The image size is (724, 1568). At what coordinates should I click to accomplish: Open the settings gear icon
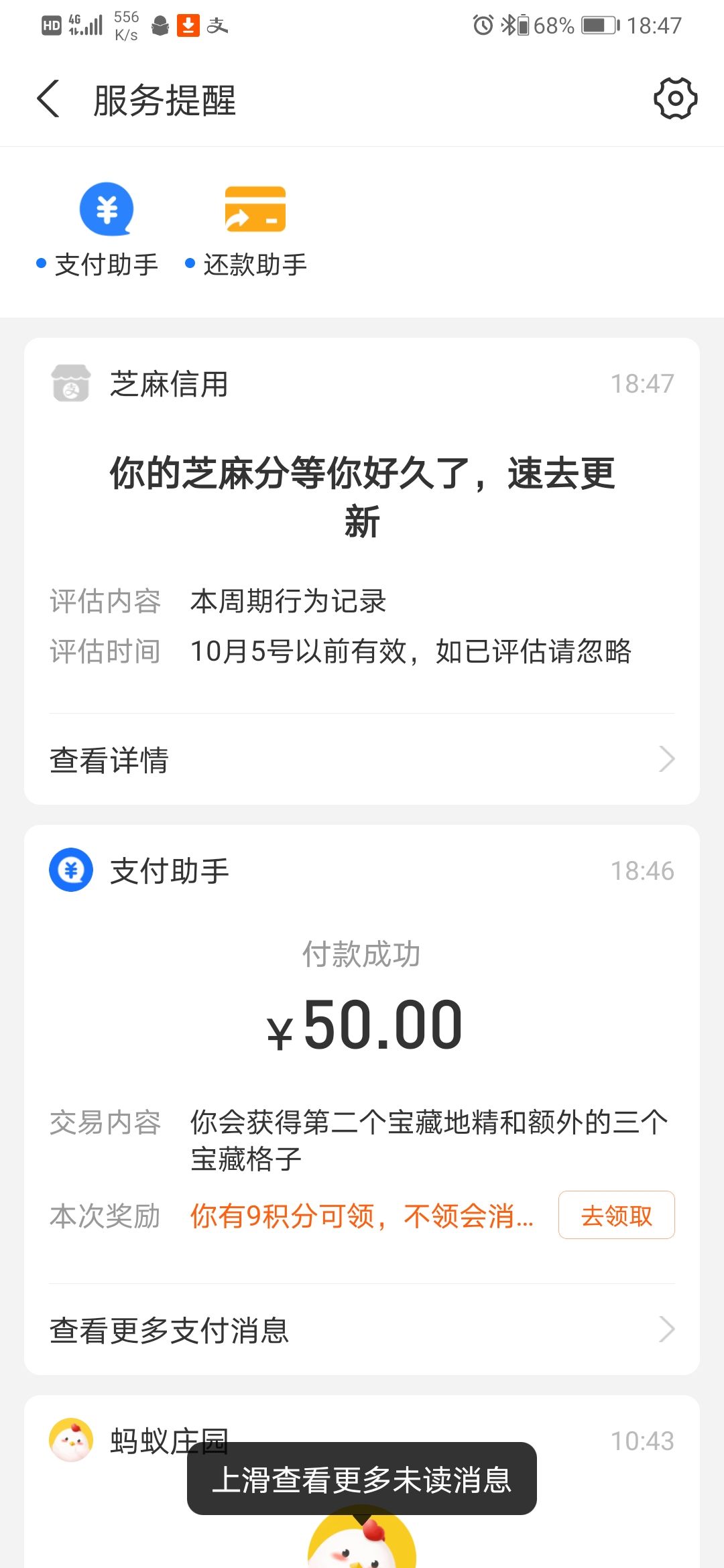coord(675,99)
